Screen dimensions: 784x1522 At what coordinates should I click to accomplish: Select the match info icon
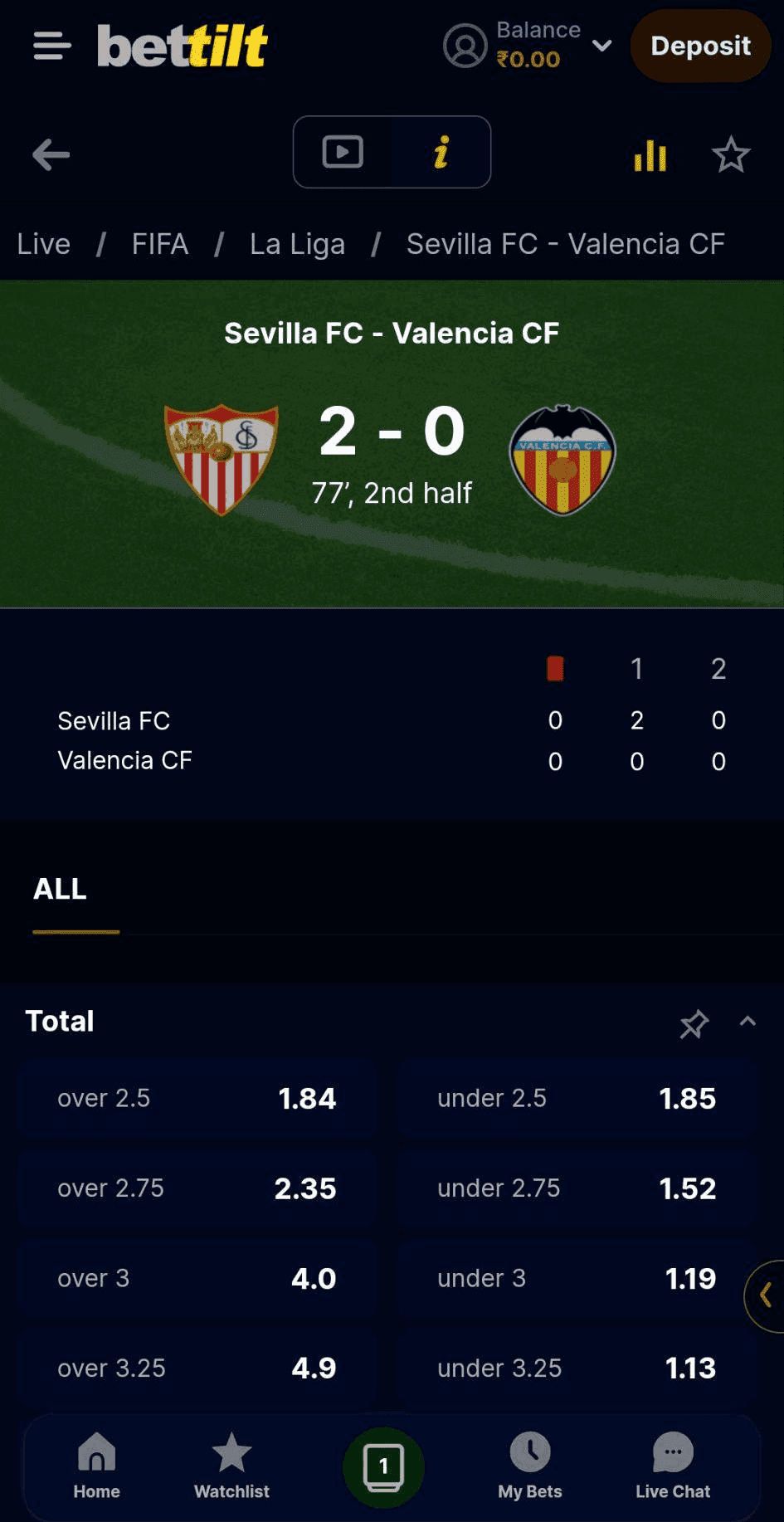click(x=441, y=152)
